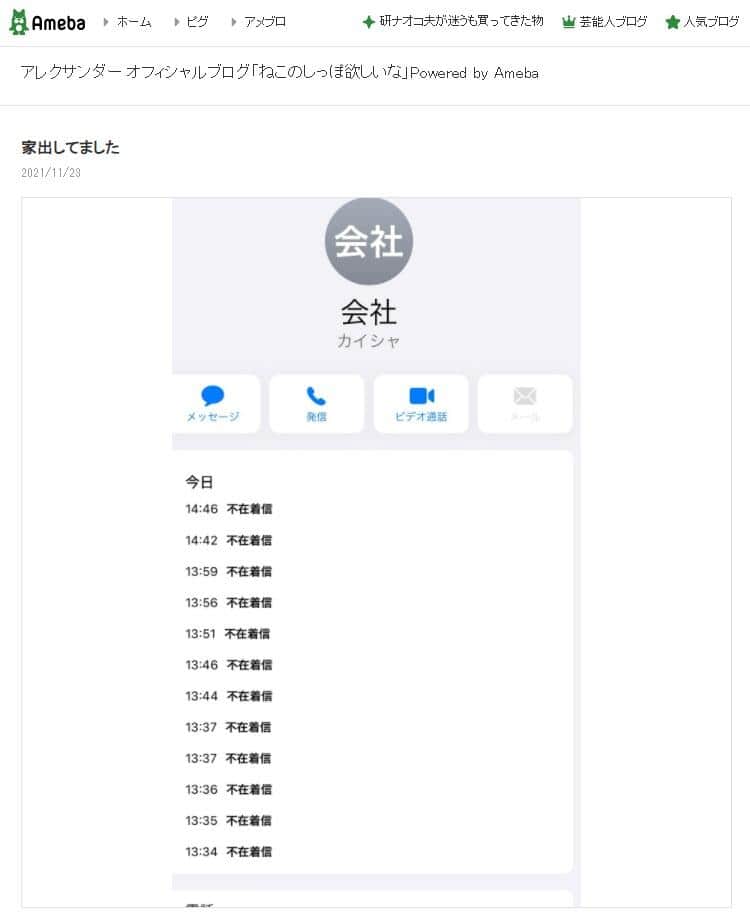Screen dimensions: 750x912
Task: Select the 14:46 不在着信 call entry
Action: click(x=228, y=509)
